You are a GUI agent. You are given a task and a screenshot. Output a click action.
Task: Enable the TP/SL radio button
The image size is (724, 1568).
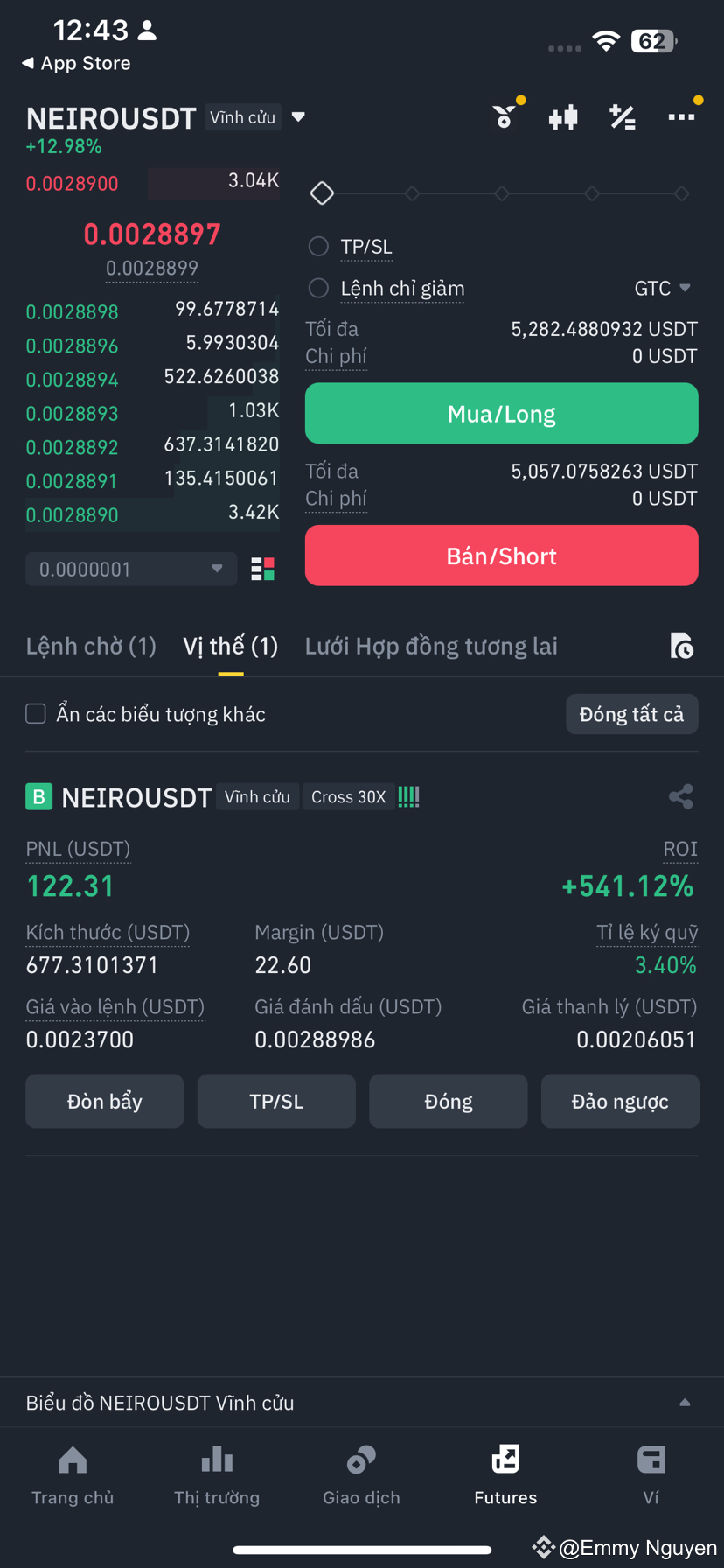pos(318,246)
